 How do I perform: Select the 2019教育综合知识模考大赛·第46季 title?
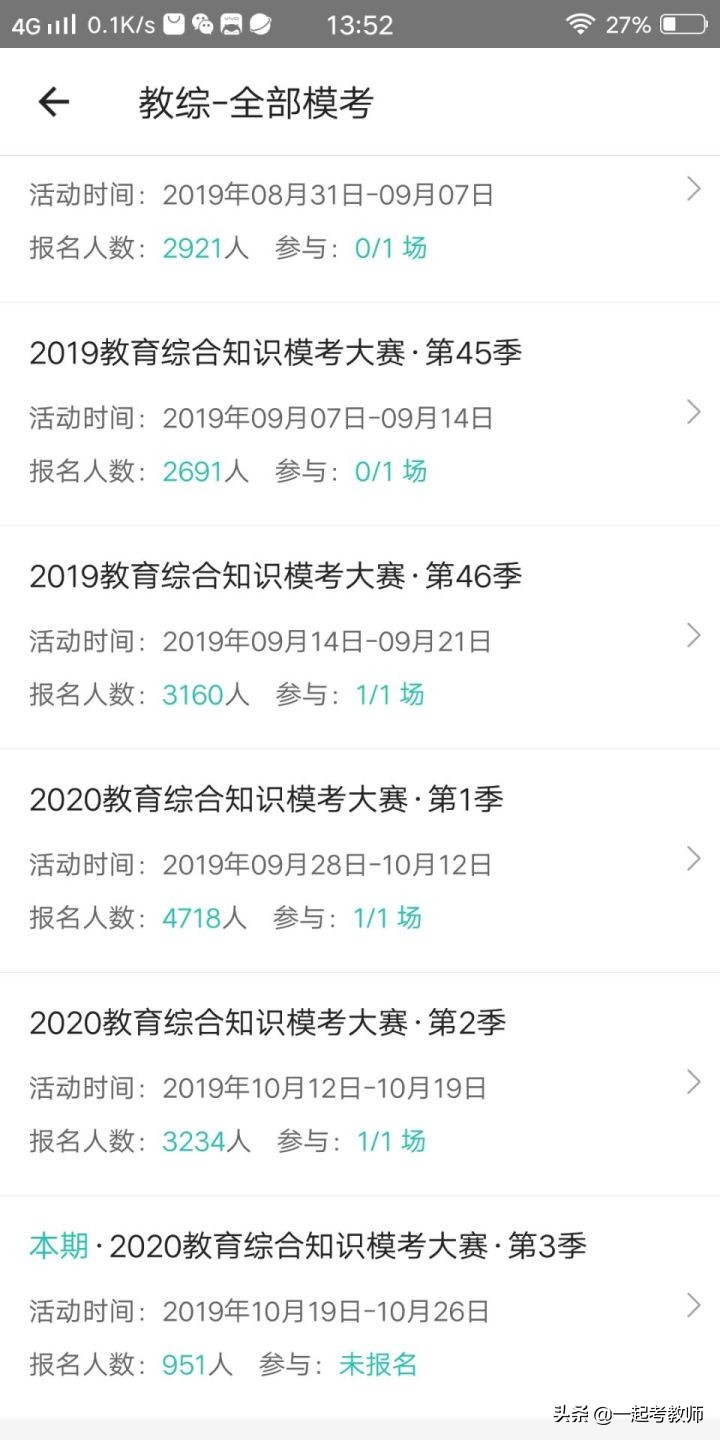(275, 575)
